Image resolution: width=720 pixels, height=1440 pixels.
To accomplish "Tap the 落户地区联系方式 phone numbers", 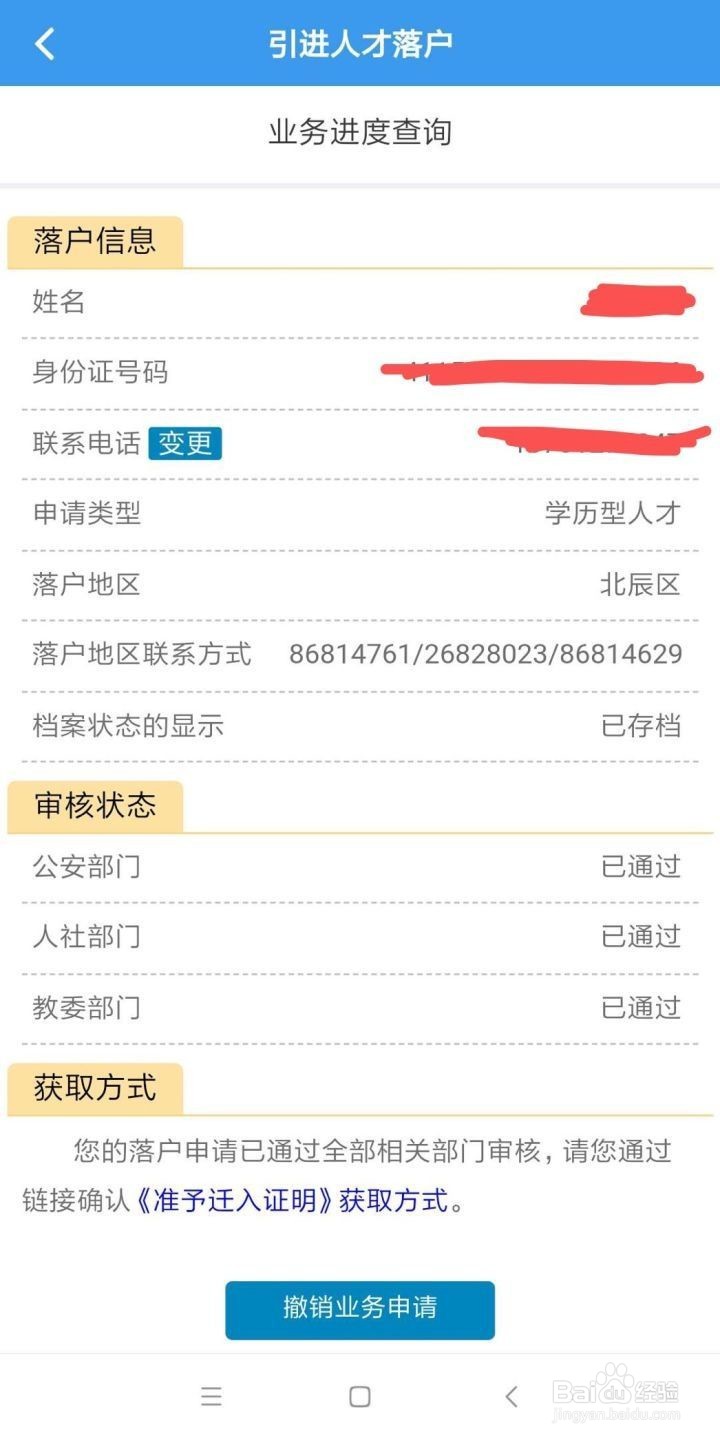I will 486,656.
